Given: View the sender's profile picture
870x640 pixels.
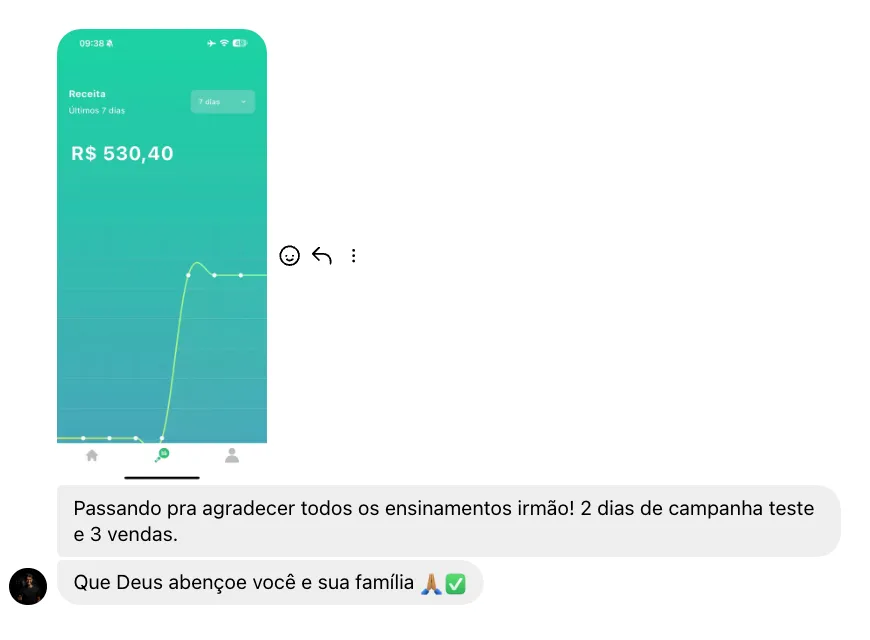Looking at the screenshot, I should [28, 586].
